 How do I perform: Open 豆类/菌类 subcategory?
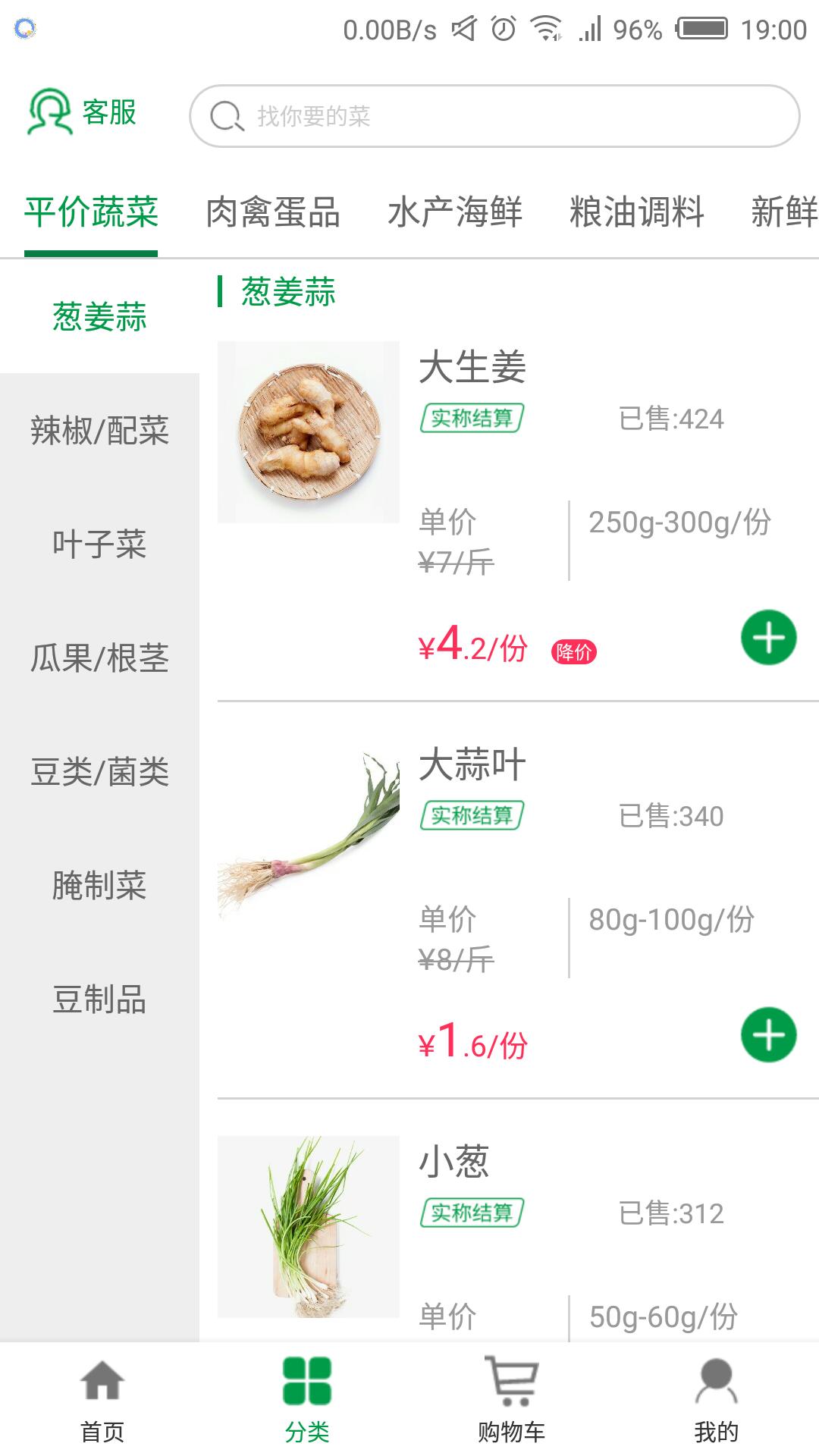click(99, 772)
